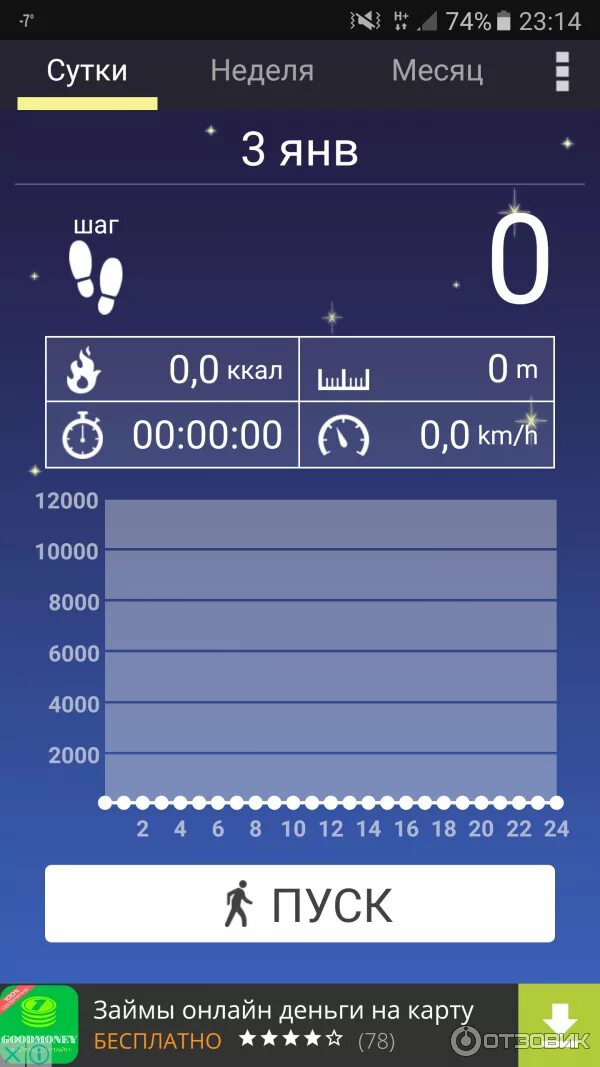Switch to the Неделя tab

pyautogui.click(x=262, y=71)
